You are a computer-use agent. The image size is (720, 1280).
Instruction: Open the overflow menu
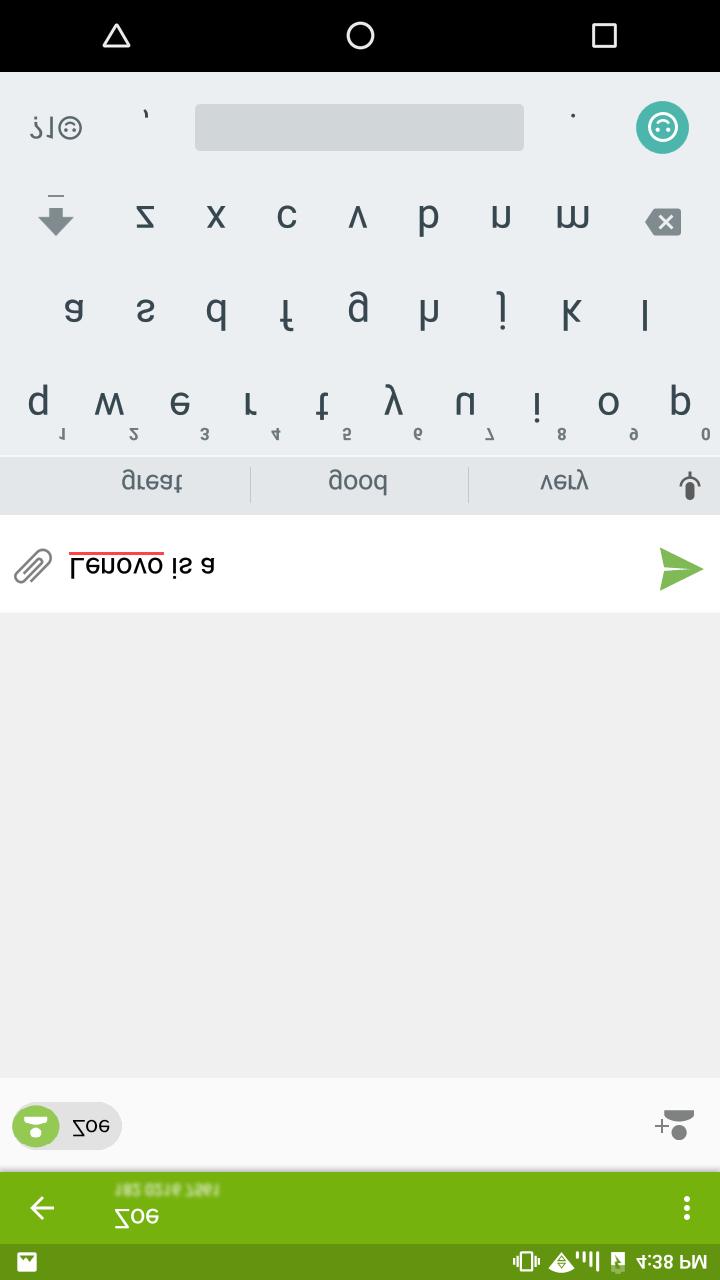pyautogui.click(x=686, y=1208)
